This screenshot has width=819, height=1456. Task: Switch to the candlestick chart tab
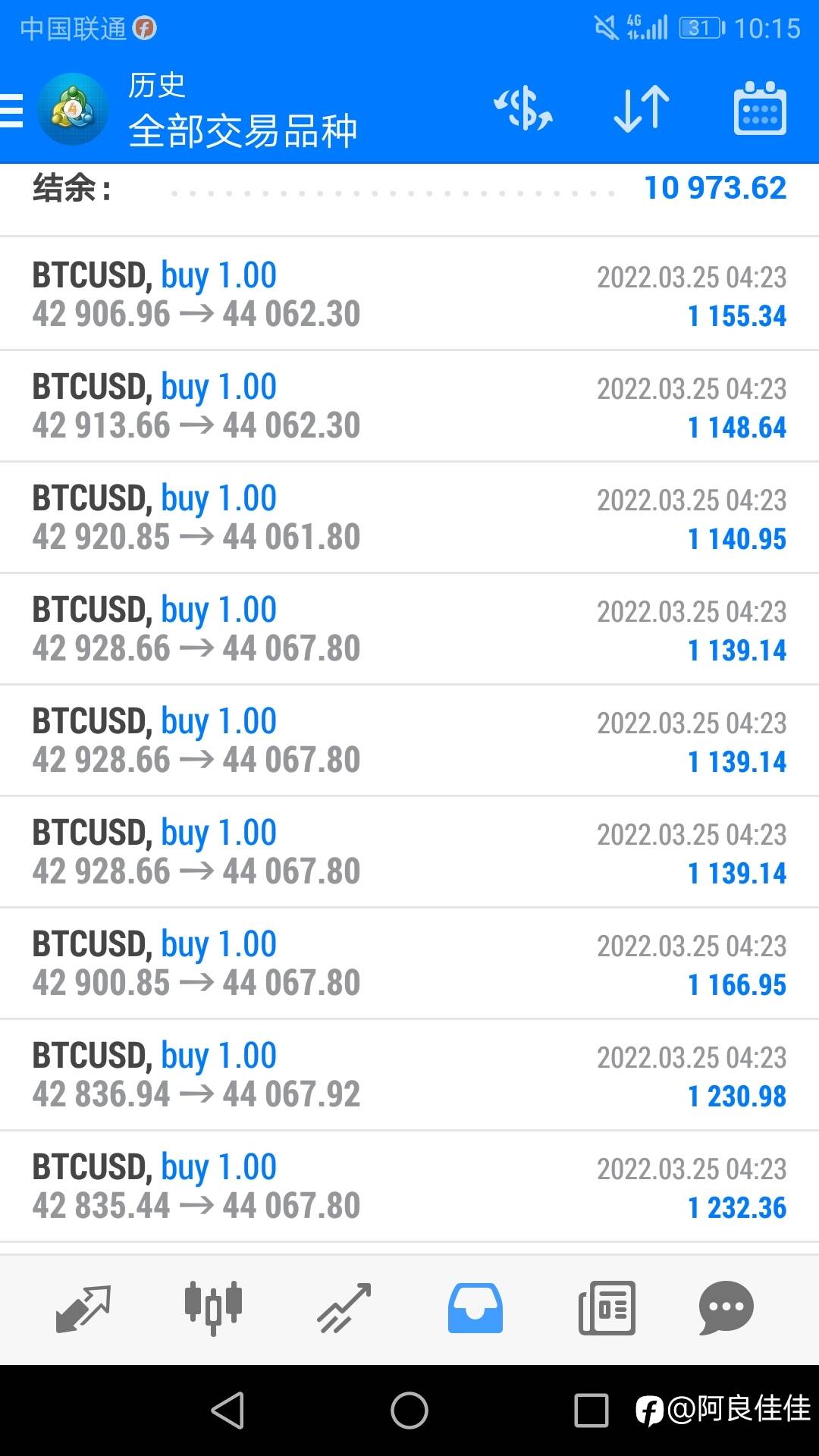coord(213,1308)
